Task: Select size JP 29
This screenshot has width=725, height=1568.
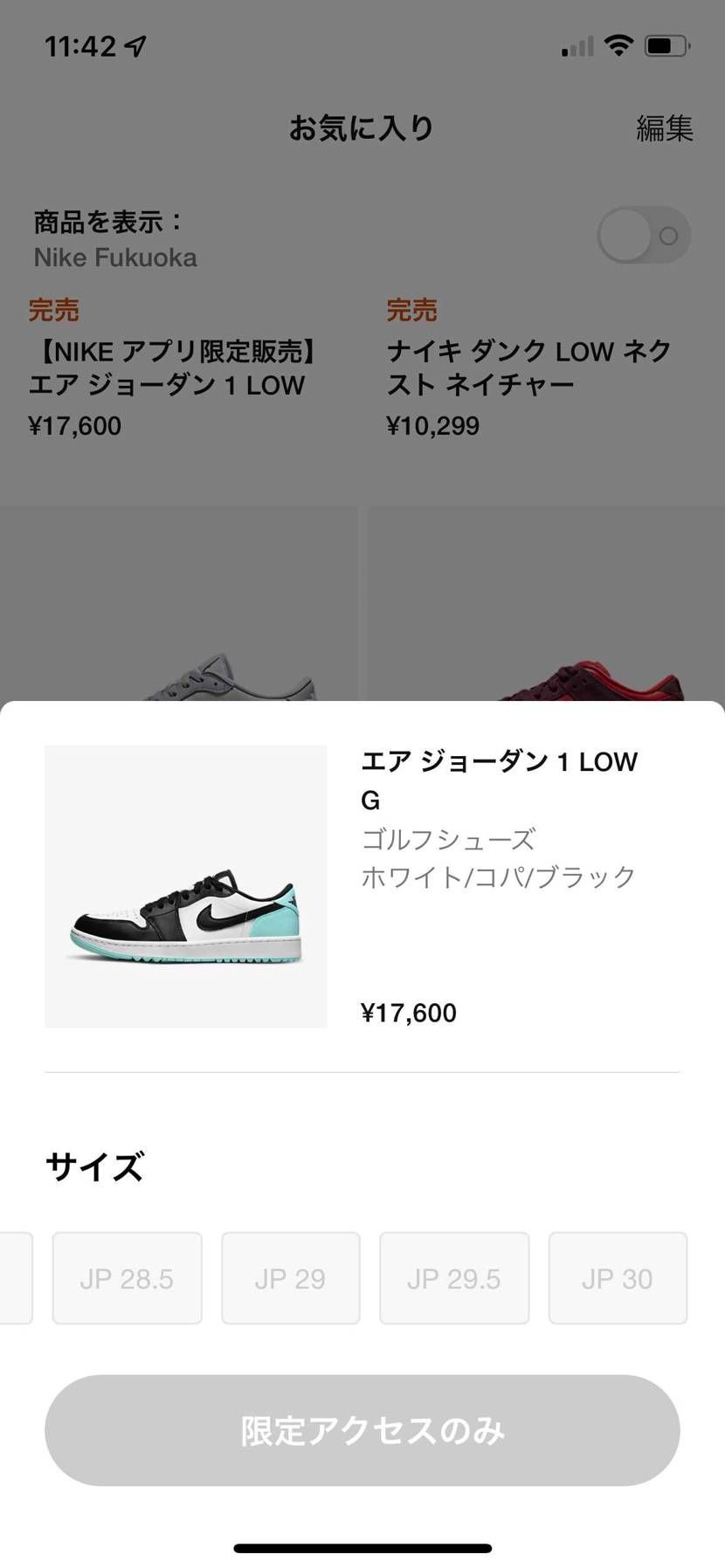Action: (290, 1277)
